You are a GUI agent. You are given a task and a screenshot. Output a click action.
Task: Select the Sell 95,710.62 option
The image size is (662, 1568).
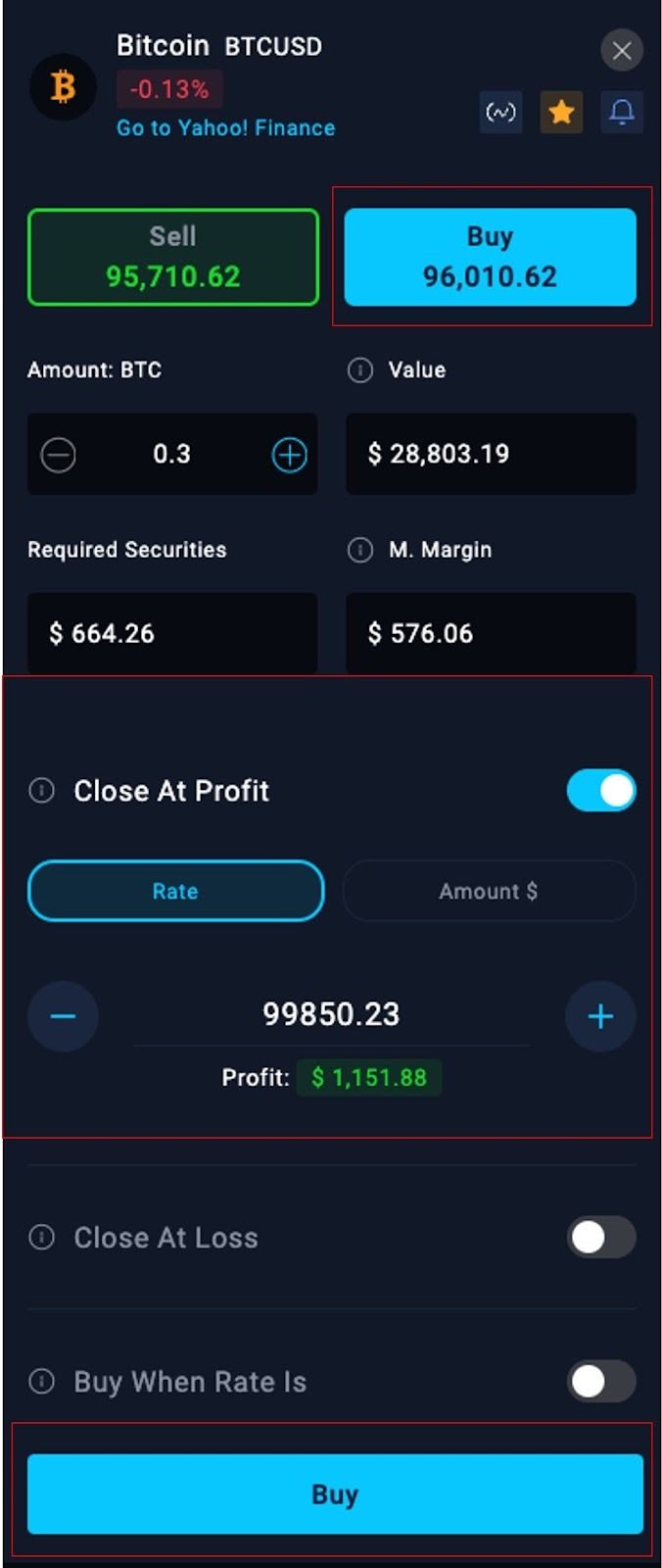click(x=173, y=257)
